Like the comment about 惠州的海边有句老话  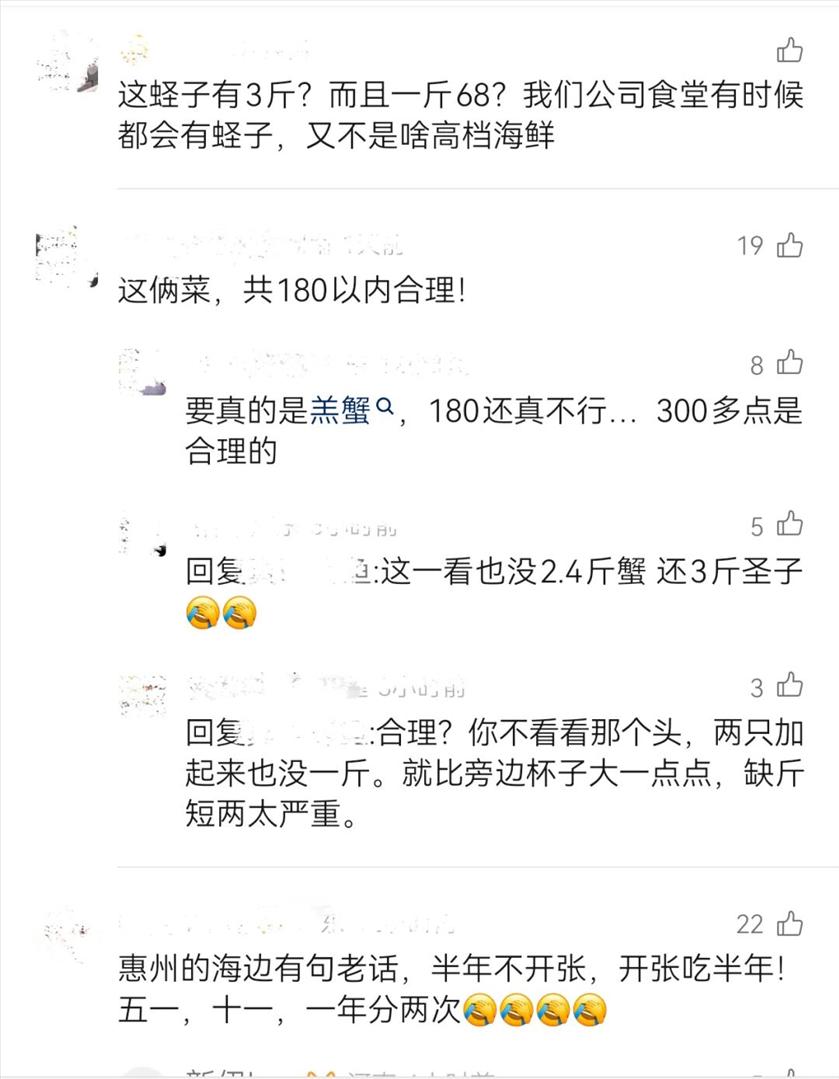pos(790,923)
